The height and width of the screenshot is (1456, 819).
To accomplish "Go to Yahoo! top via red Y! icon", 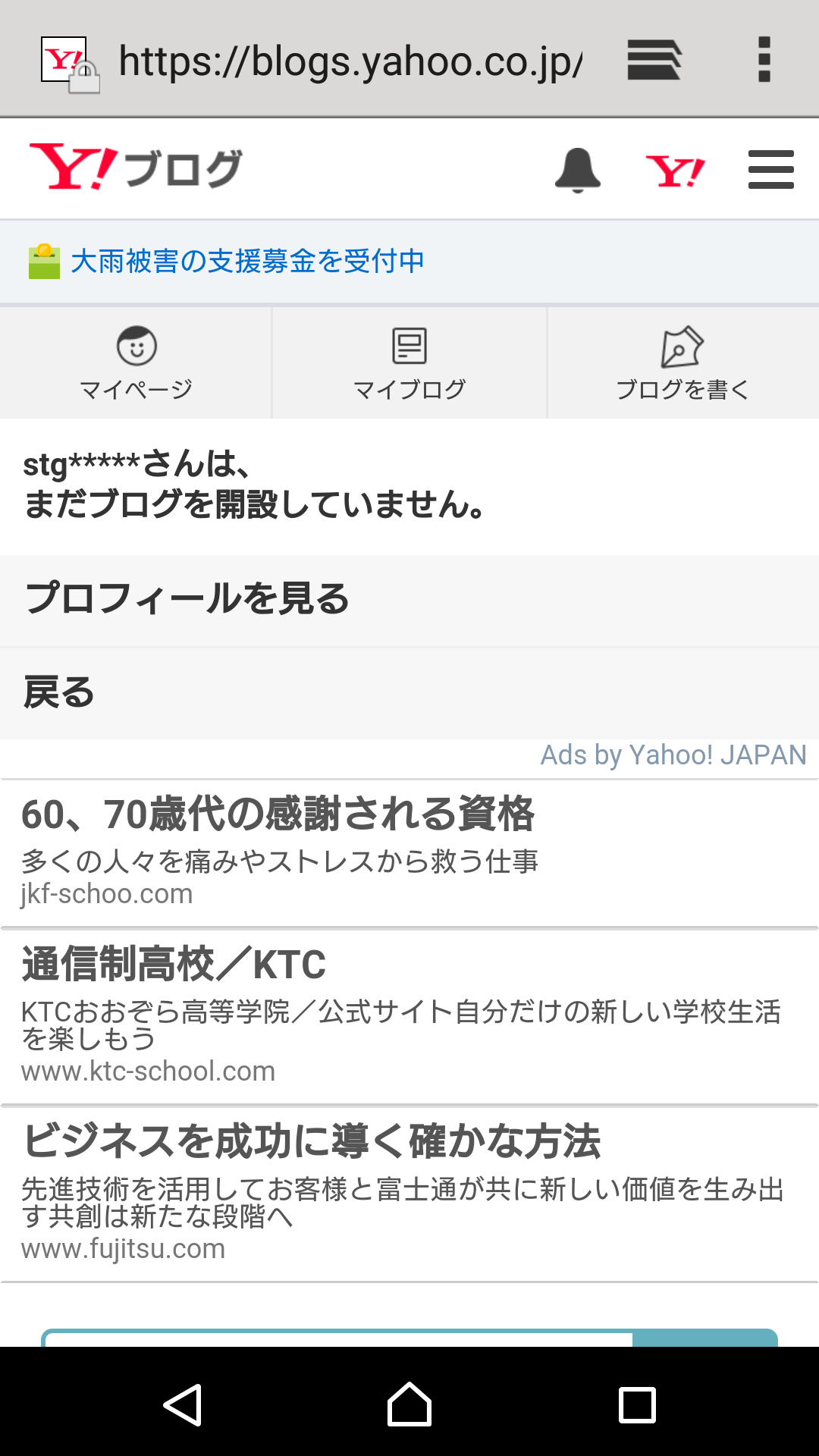I will tap(675, 171).
